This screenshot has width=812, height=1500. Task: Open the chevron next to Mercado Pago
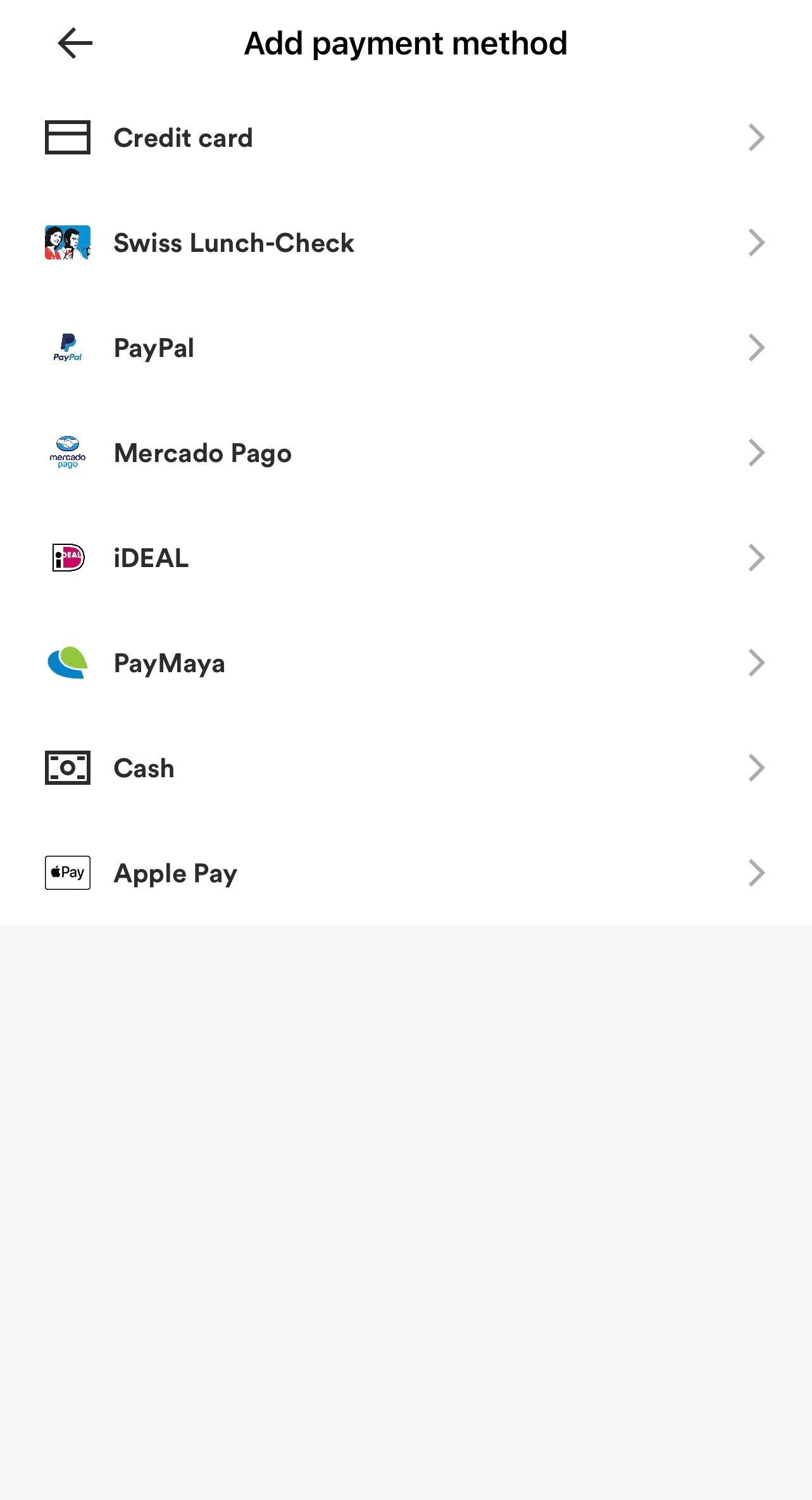(x=756, y=453)
